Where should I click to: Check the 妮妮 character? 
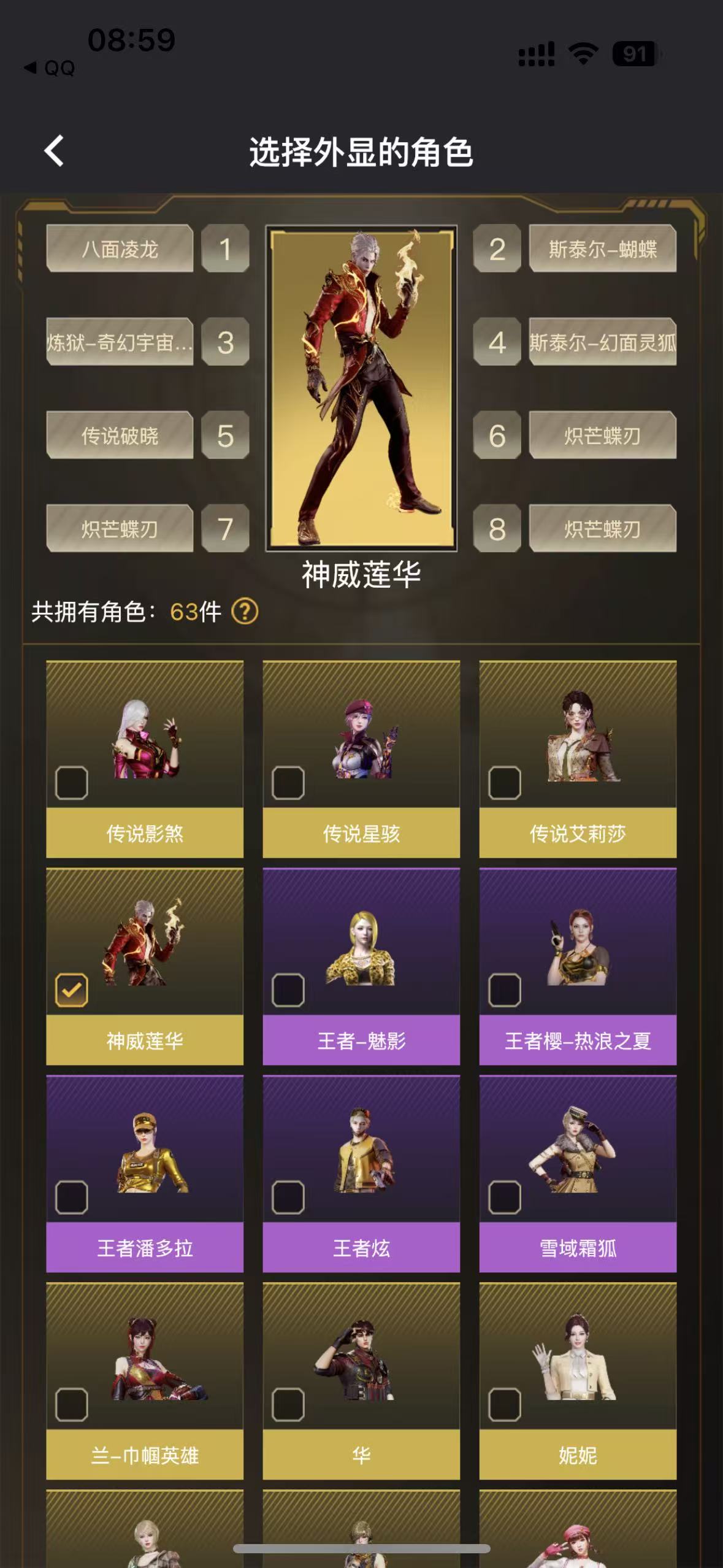[505, 1405]
